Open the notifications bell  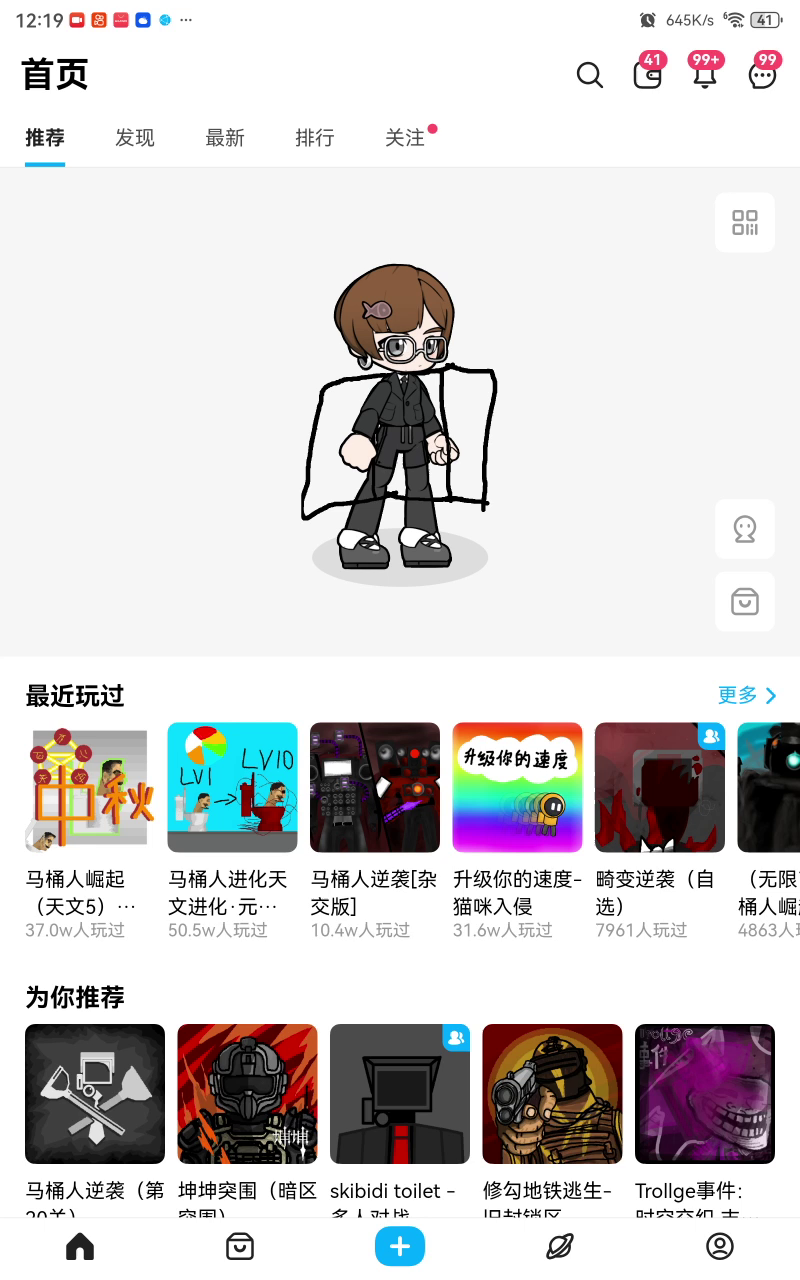pyautogui.click(x=705, y=75)
